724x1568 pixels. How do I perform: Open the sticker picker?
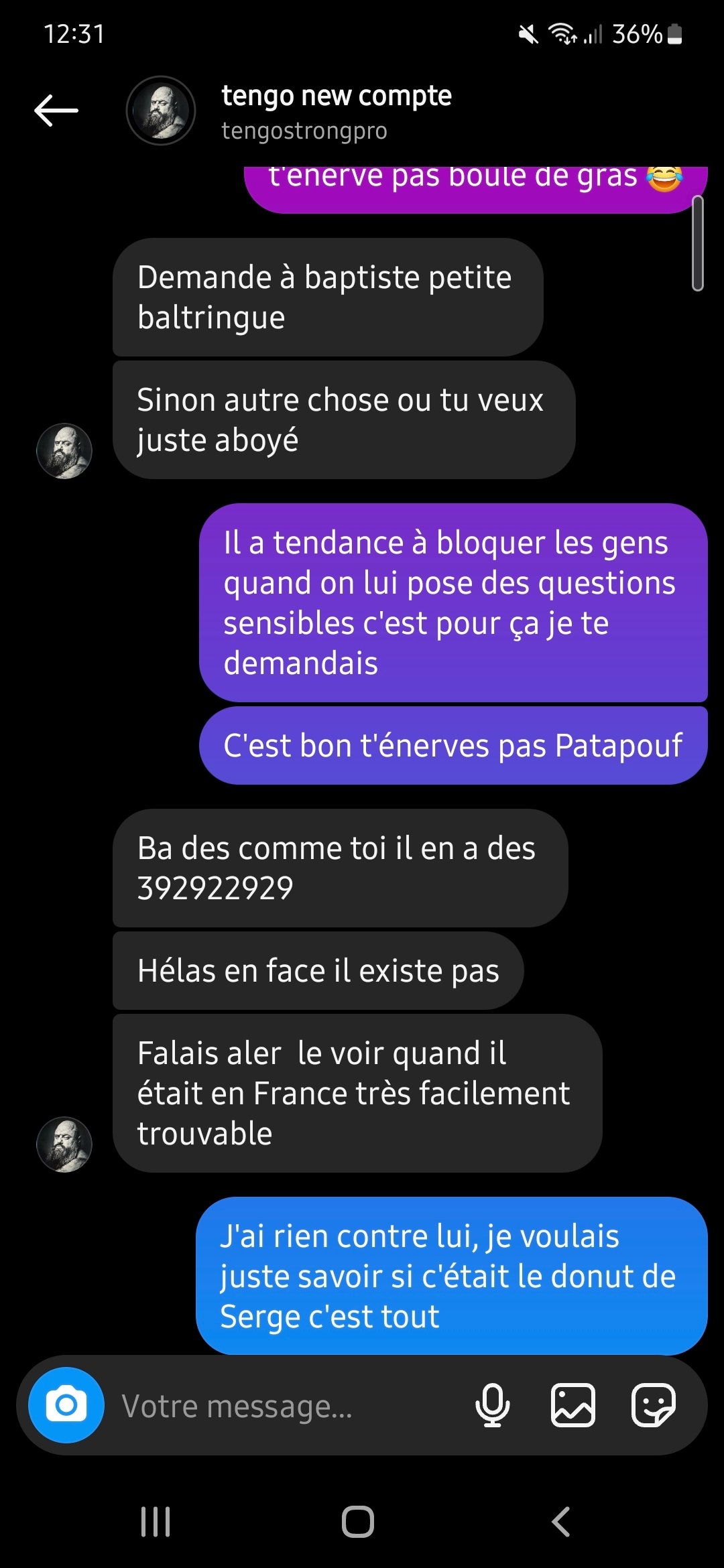click(x=654, y=1405)
